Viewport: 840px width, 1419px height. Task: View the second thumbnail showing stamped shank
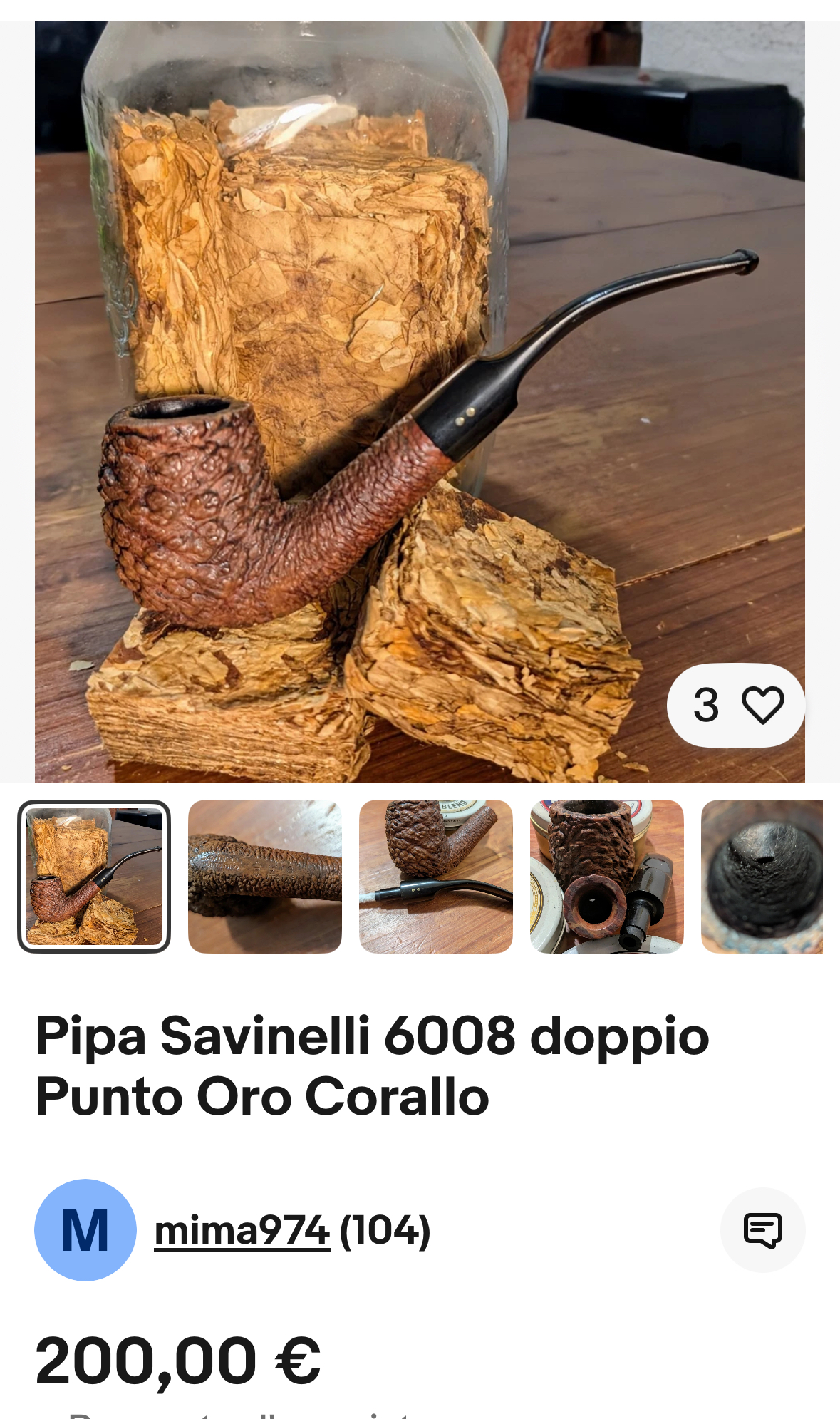point(265,876)
